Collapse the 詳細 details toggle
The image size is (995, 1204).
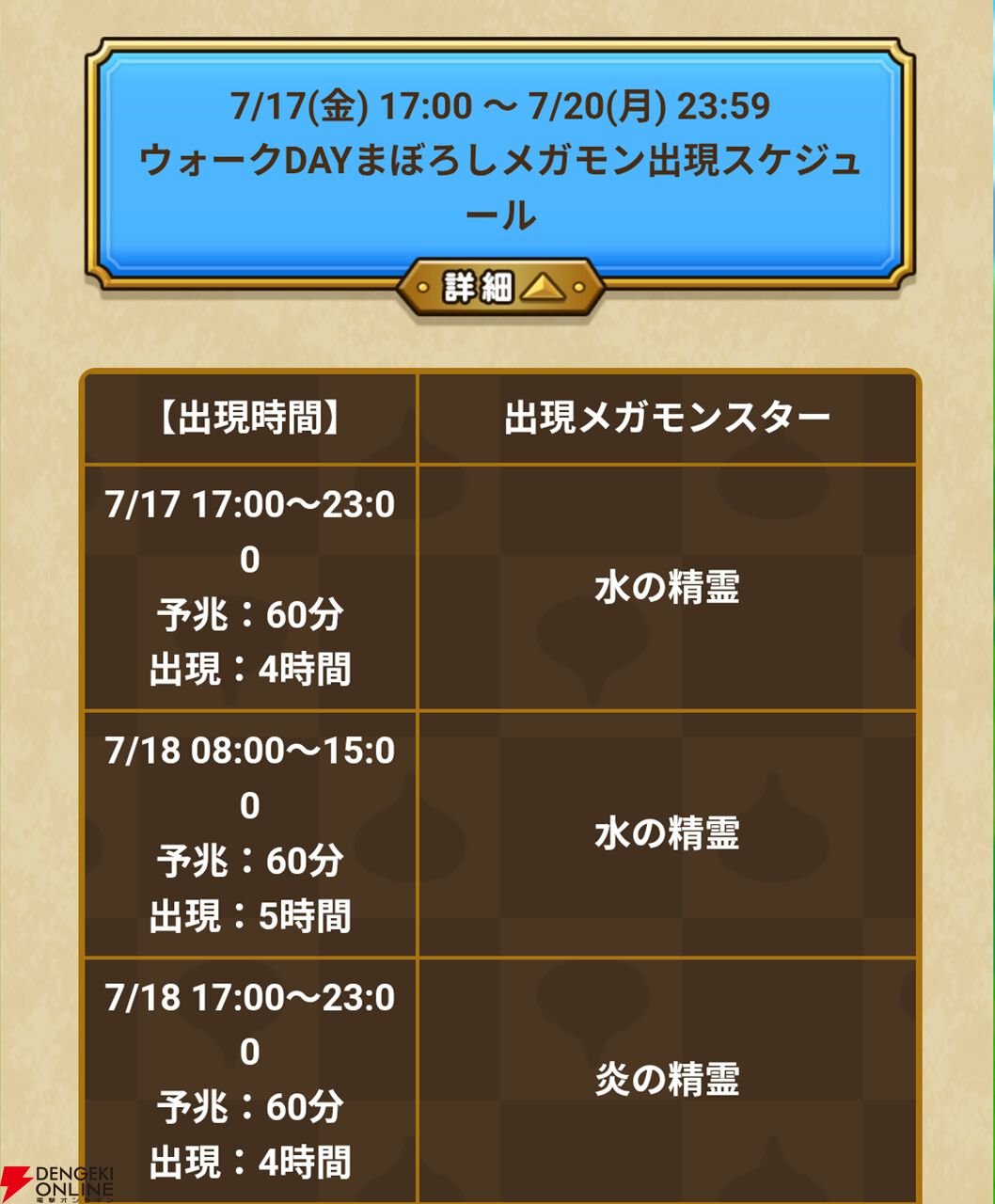click(499, 286)
